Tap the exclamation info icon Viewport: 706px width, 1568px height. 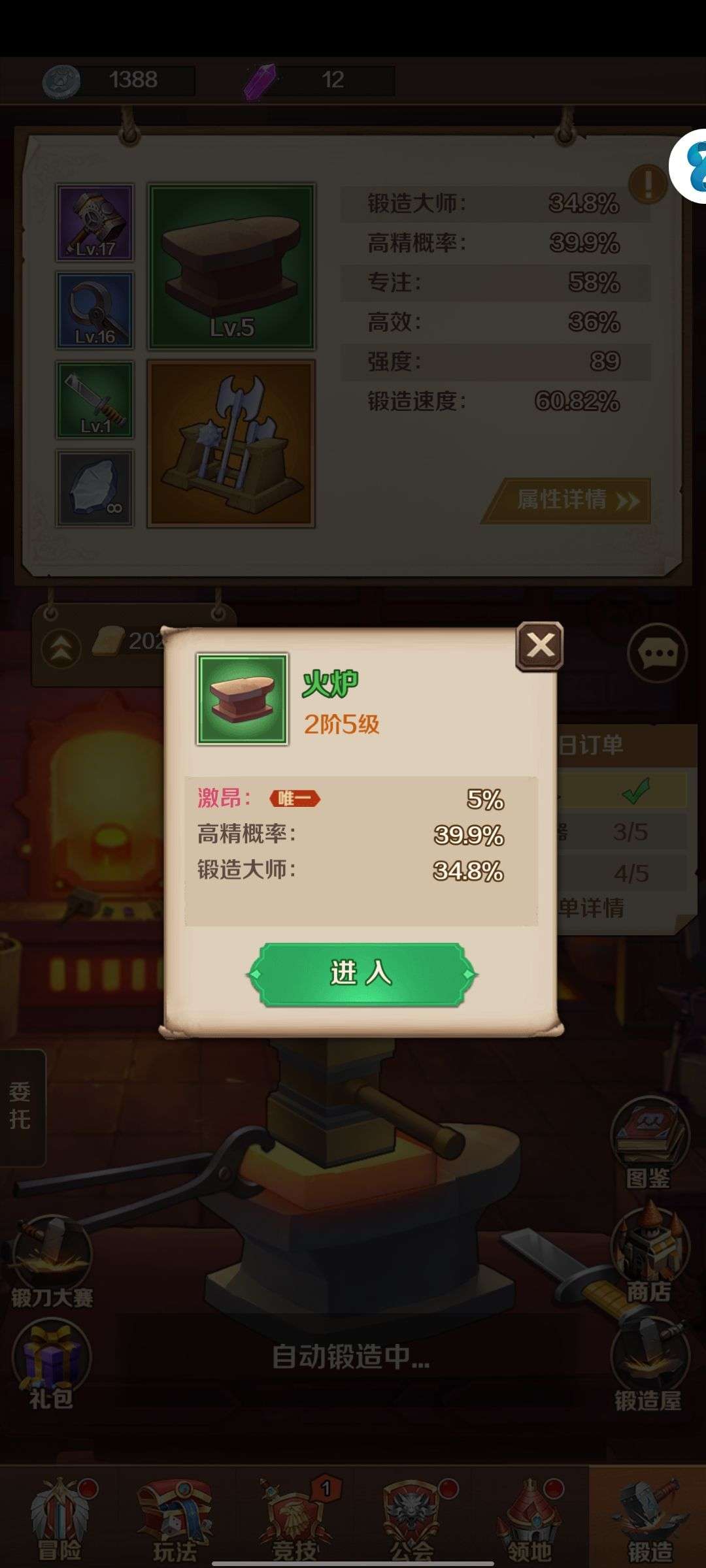(x=647, y=184)
